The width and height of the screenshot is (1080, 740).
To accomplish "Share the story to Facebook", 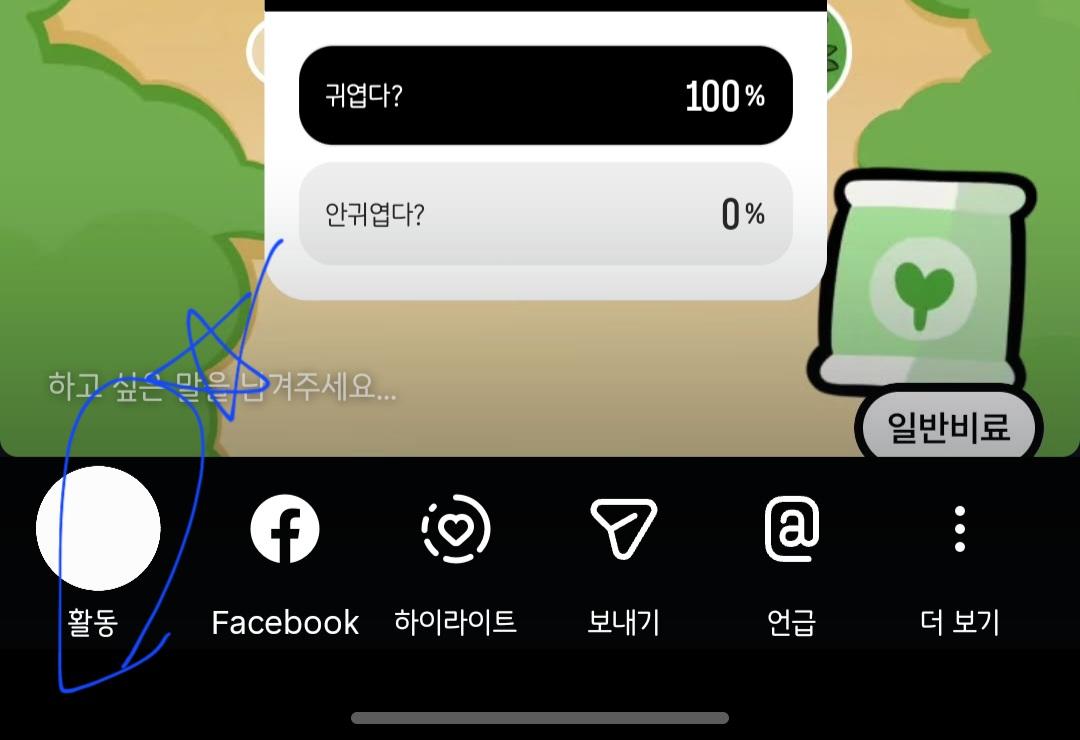I will (x=285, y=530).
